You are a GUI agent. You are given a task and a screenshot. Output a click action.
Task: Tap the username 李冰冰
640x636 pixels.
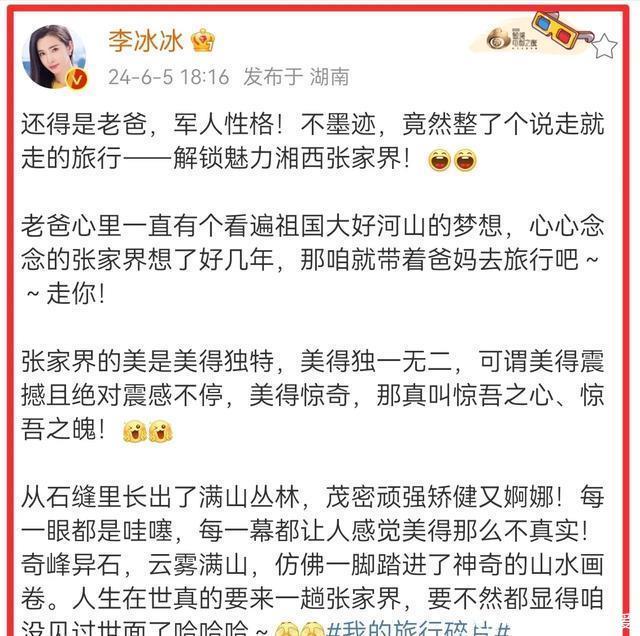(146, 41)
